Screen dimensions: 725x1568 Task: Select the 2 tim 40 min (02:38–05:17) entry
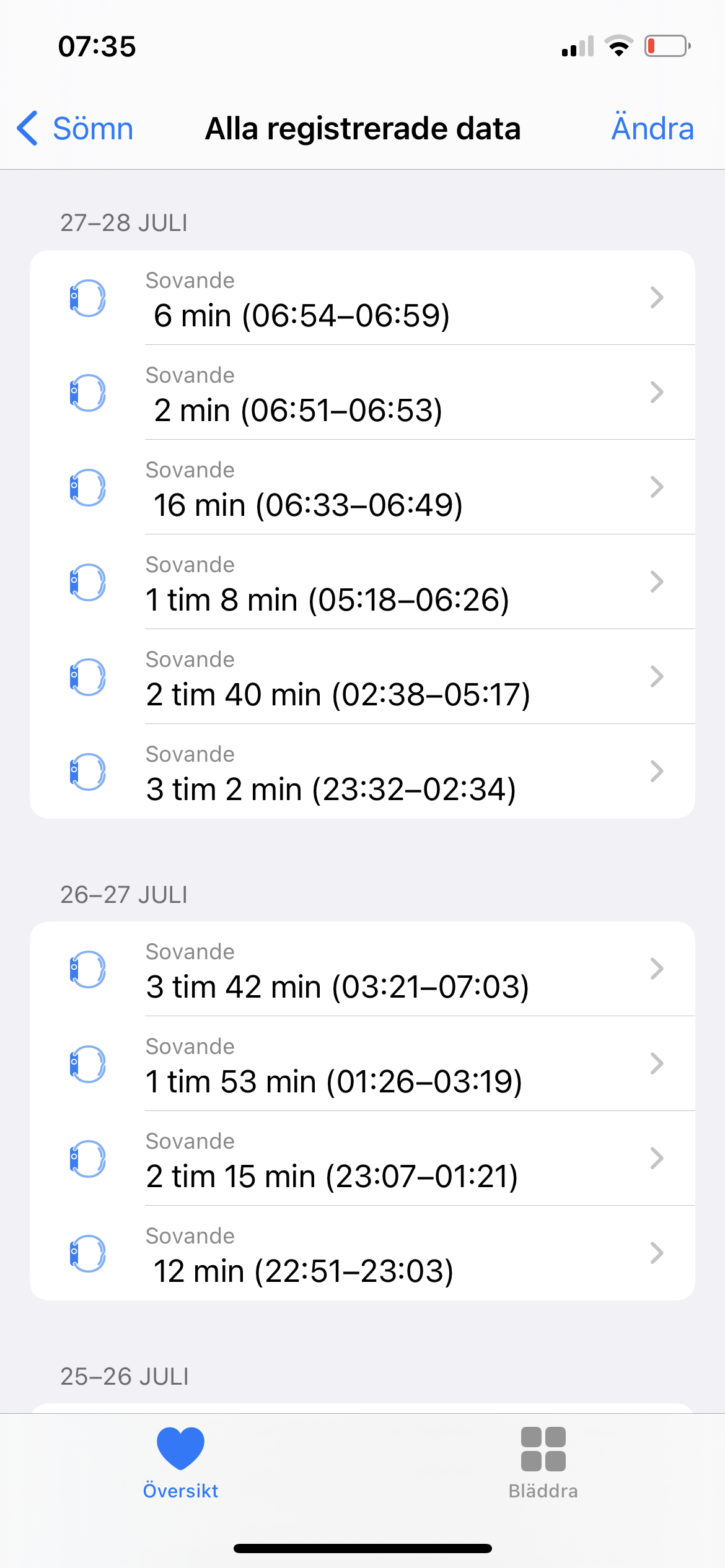pos(362,677)
